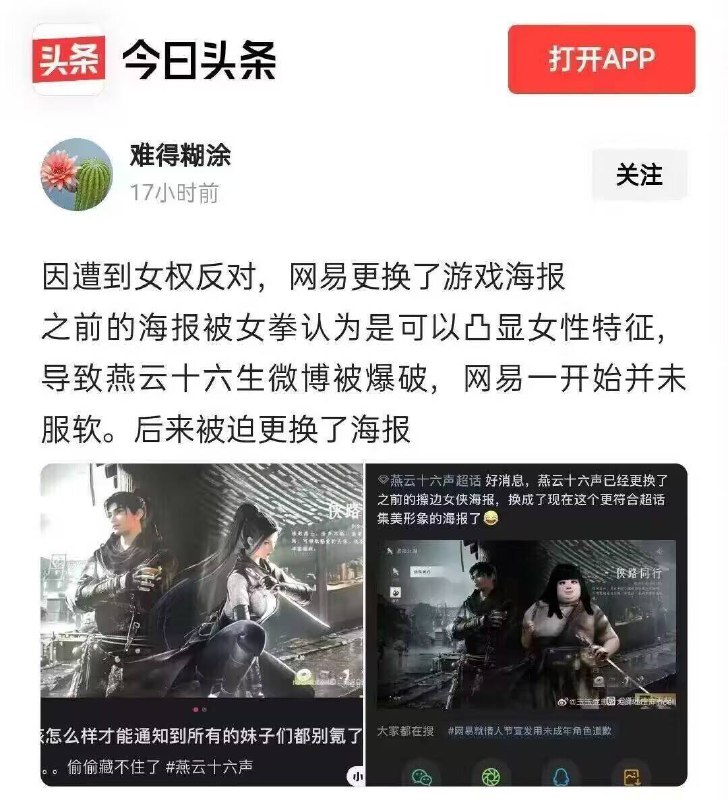This screenshot has height=800, width=728.
Task: Follow 难得糊涂 with the 关注 button
Action: [x=639, y=175]
